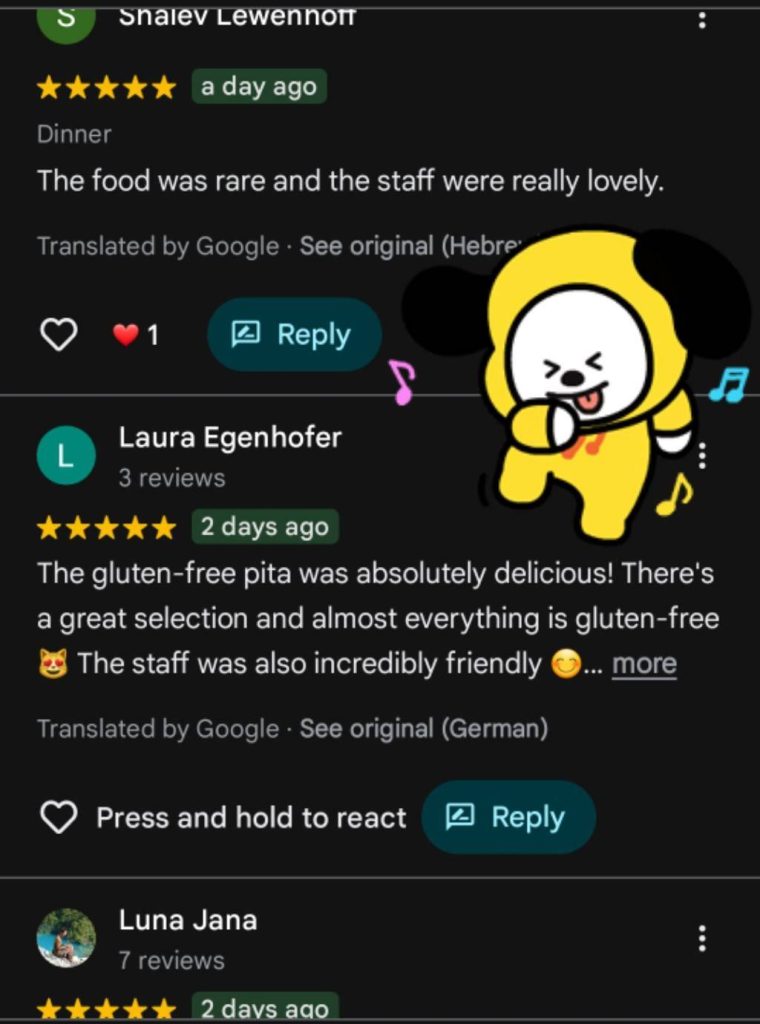
Task: Tap the heart icon under Laura's review
Action: tap(58, 818)
